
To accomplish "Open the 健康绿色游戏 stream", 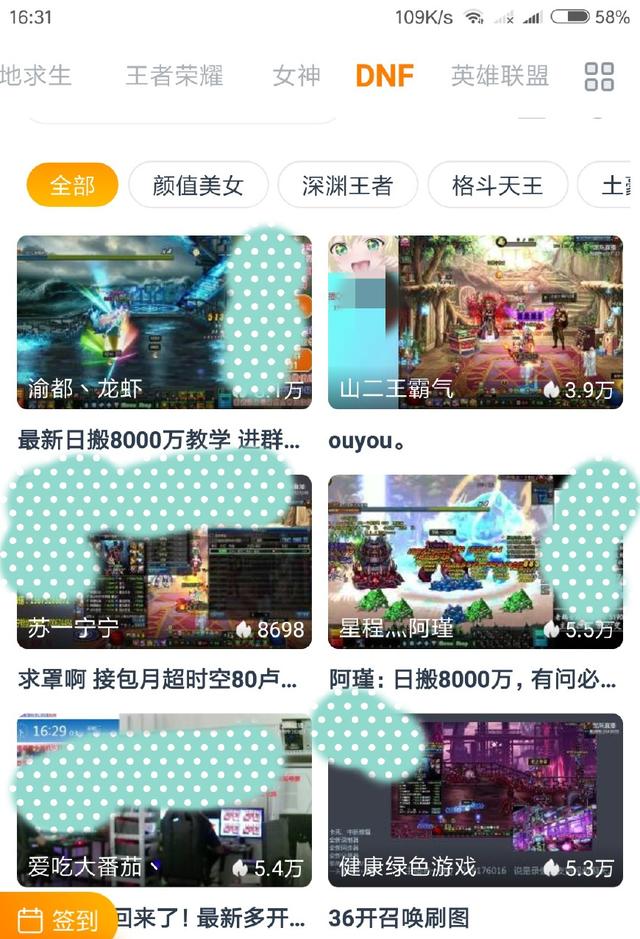I will [475, 800].
